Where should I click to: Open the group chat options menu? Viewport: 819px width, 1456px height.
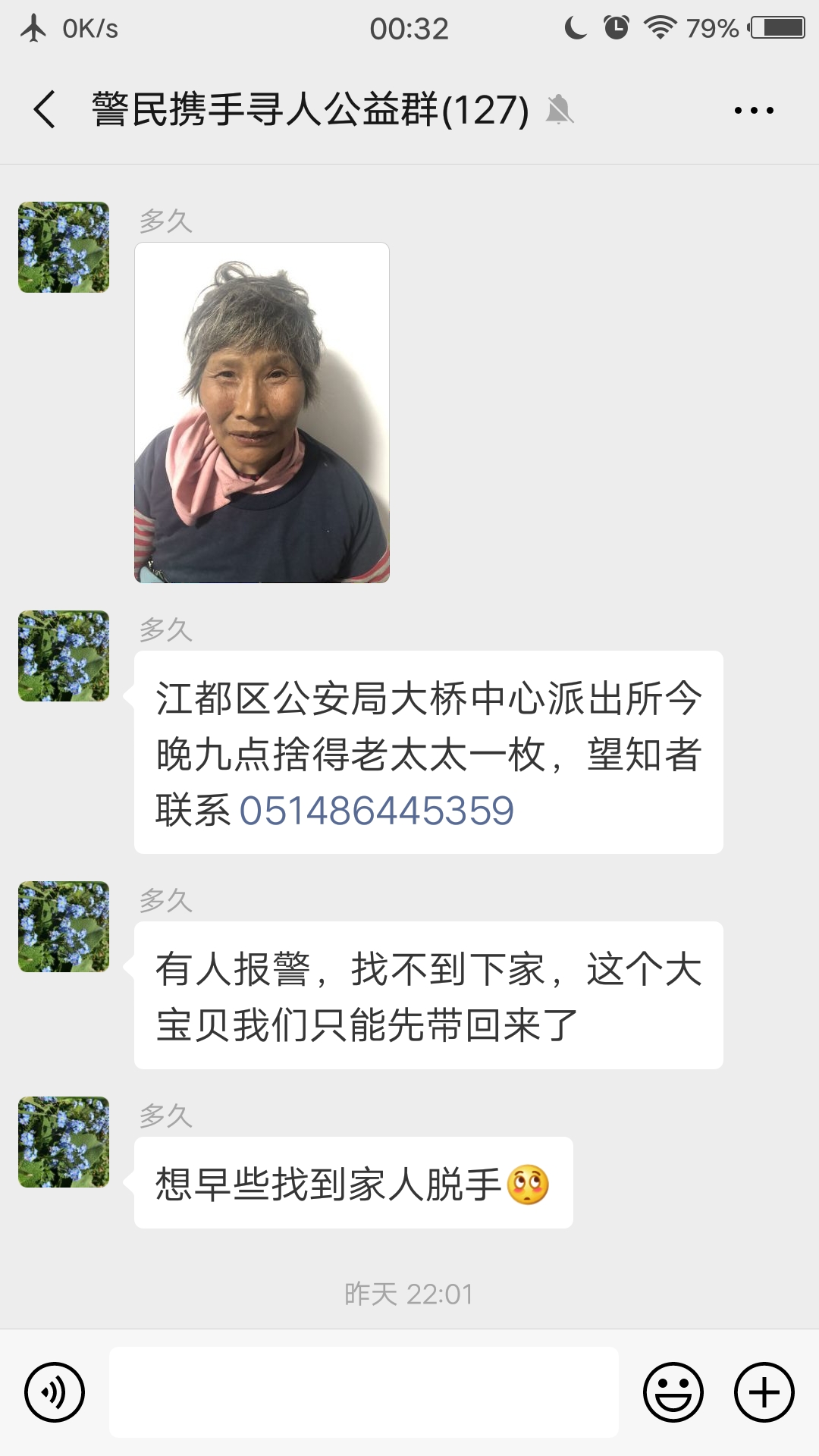[x=754, y=111]
